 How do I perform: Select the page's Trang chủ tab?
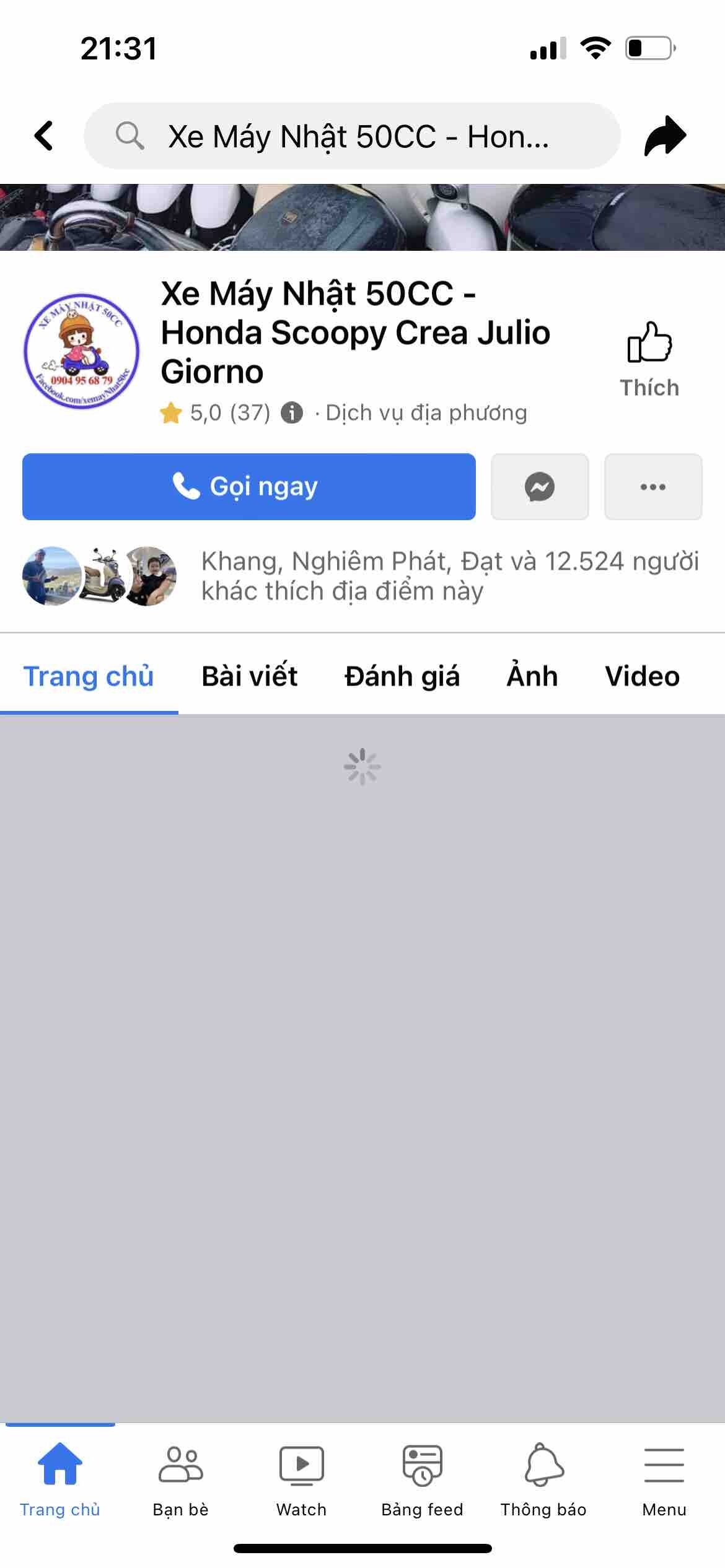(89, 676)
